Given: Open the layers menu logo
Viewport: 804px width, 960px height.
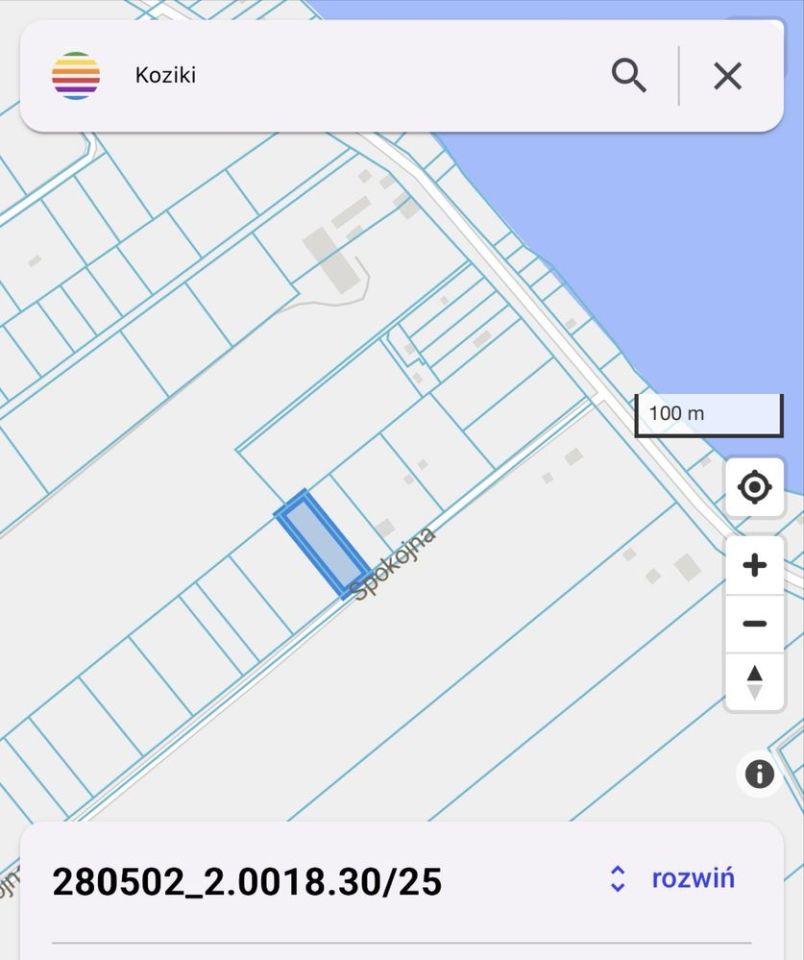Looking at the screenshot, I should (76, 75).
